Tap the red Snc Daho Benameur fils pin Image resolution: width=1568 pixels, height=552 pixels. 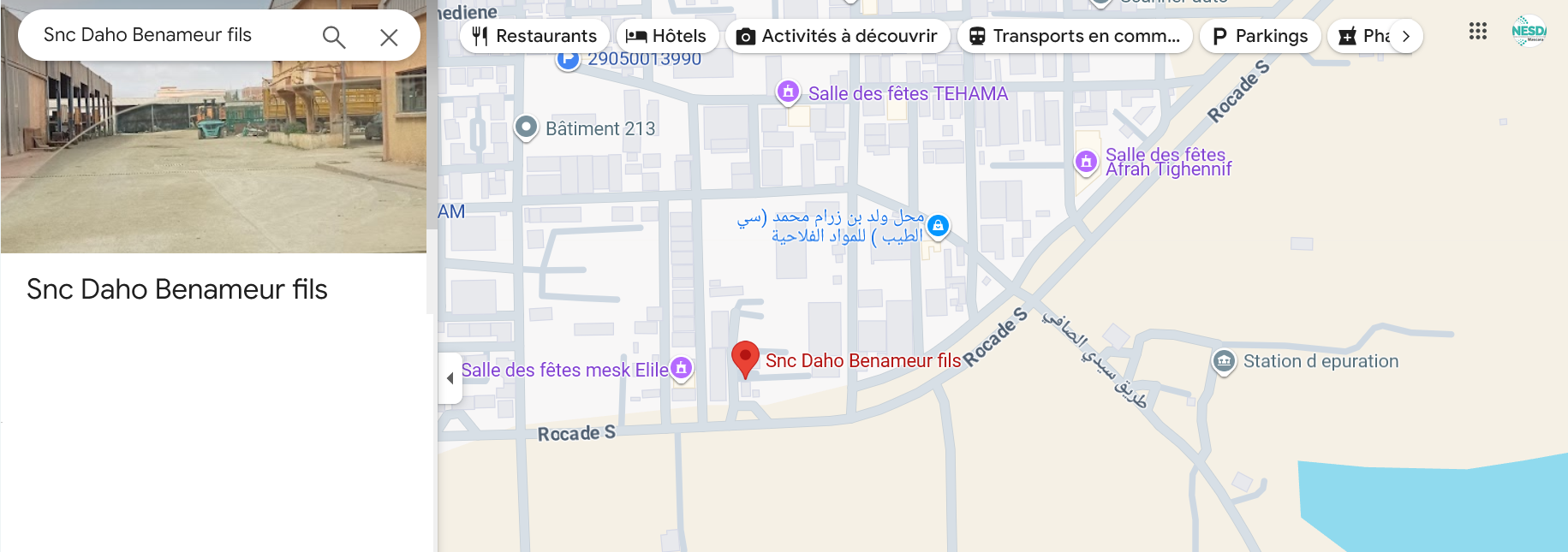click(745, 358)
